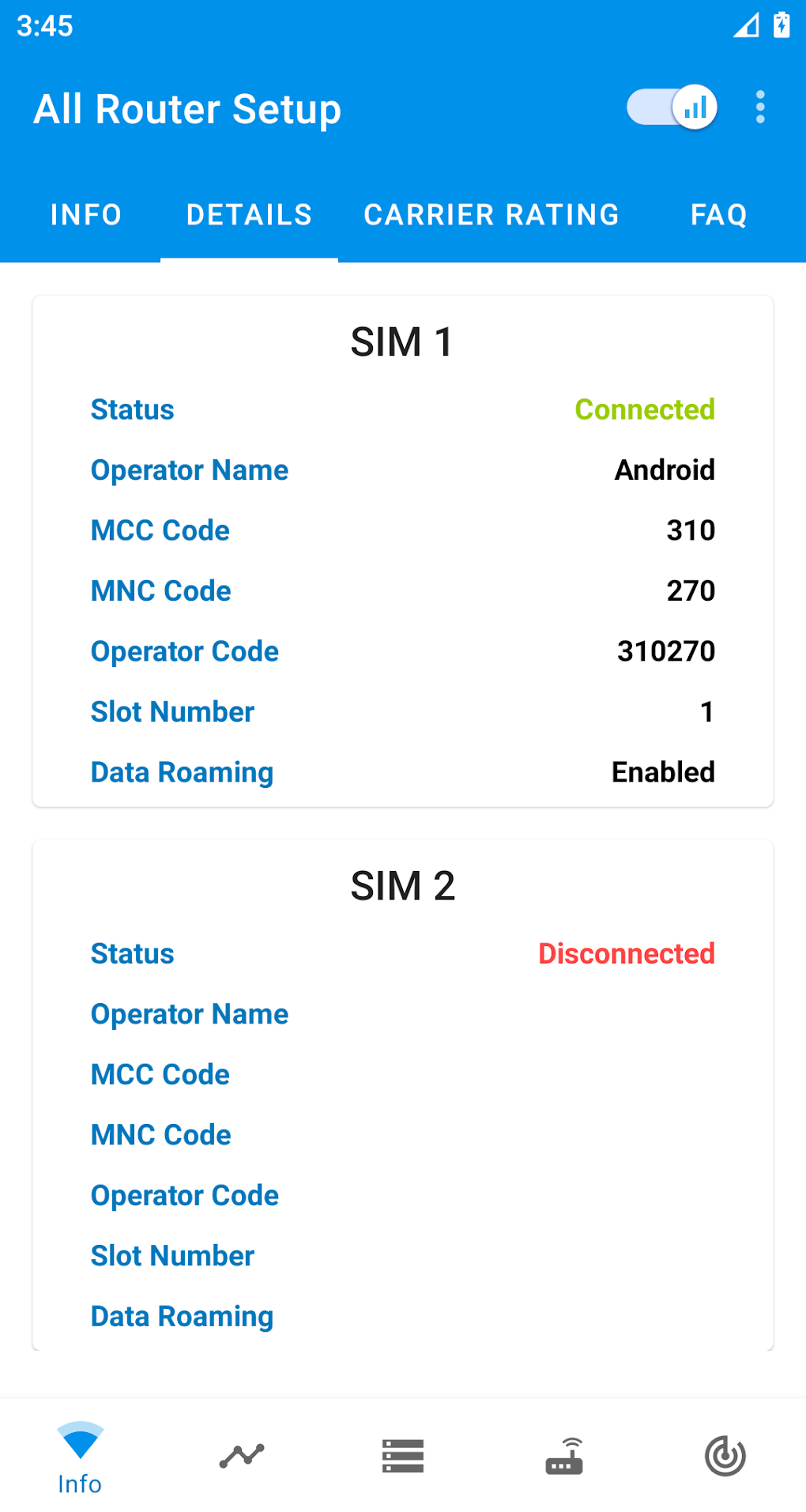
Task: Open the graph chart bottom navigation item
Action: tap(242, 1456)
